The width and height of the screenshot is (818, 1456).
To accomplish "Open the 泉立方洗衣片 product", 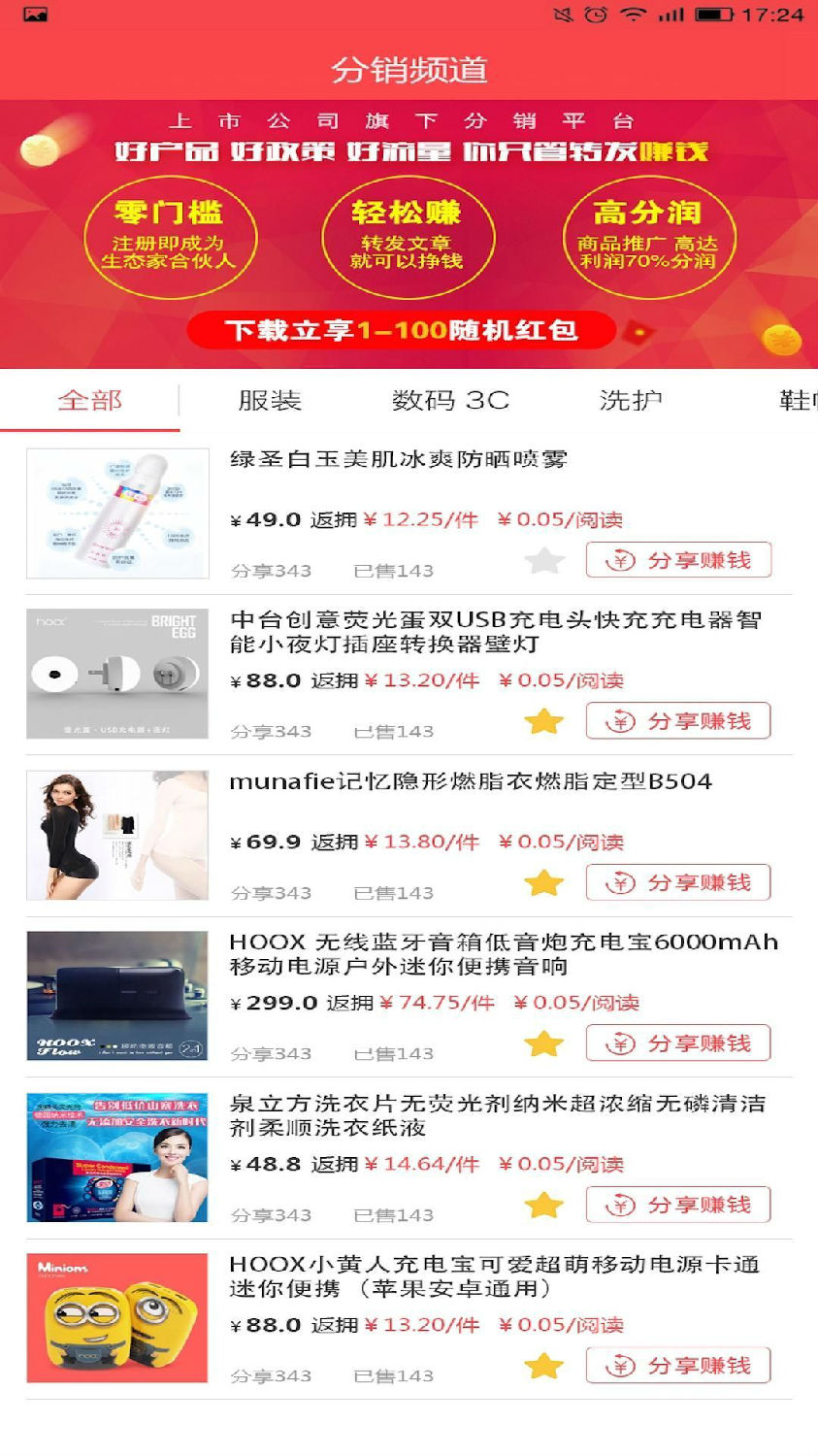I will (497, 1114).
